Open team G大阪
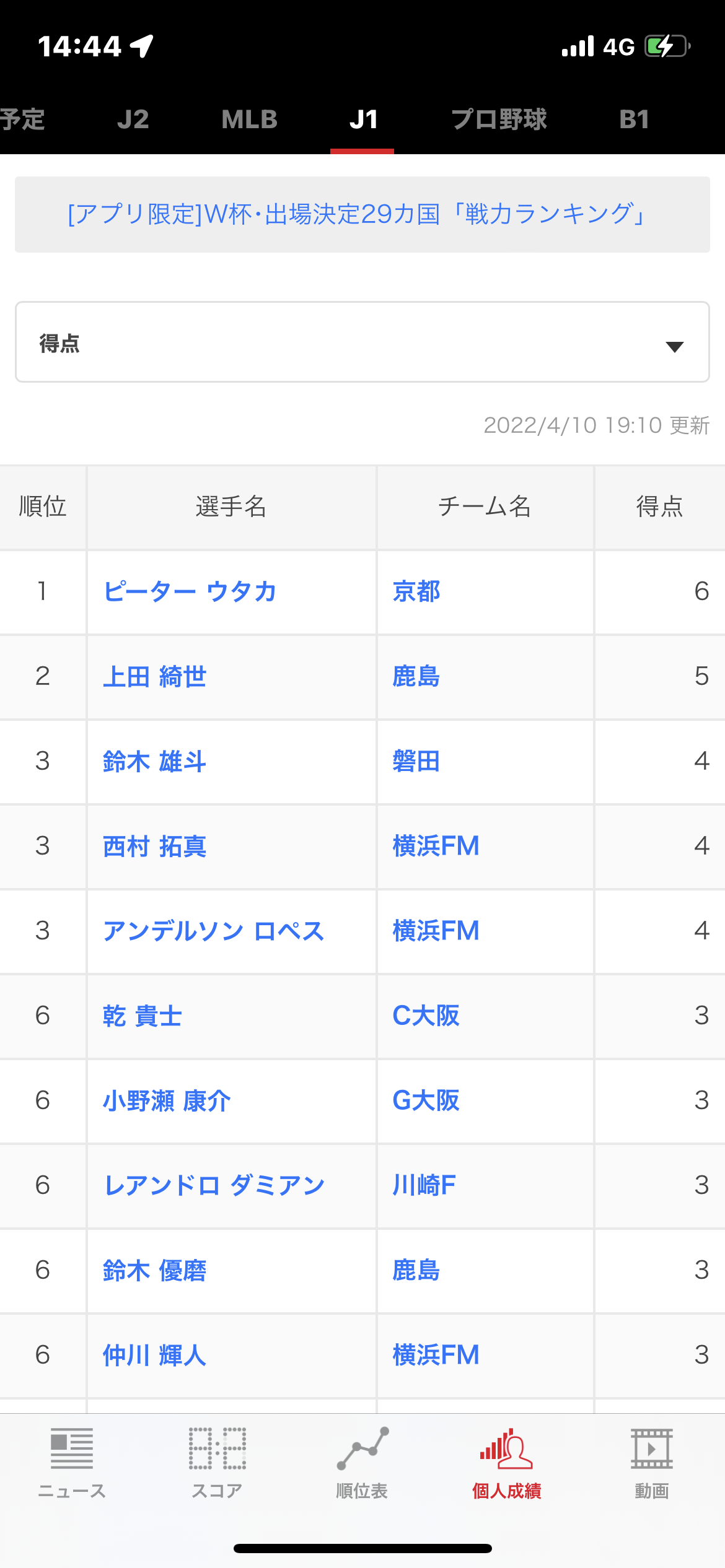This screenshot has height=1568, width=725. pyautogui.click(x=426, y=1100)
